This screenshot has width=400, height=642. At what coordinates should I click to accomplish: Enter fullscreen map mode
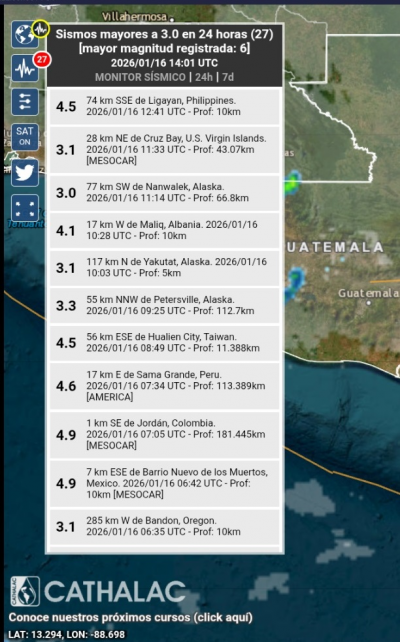pos(25,208)
